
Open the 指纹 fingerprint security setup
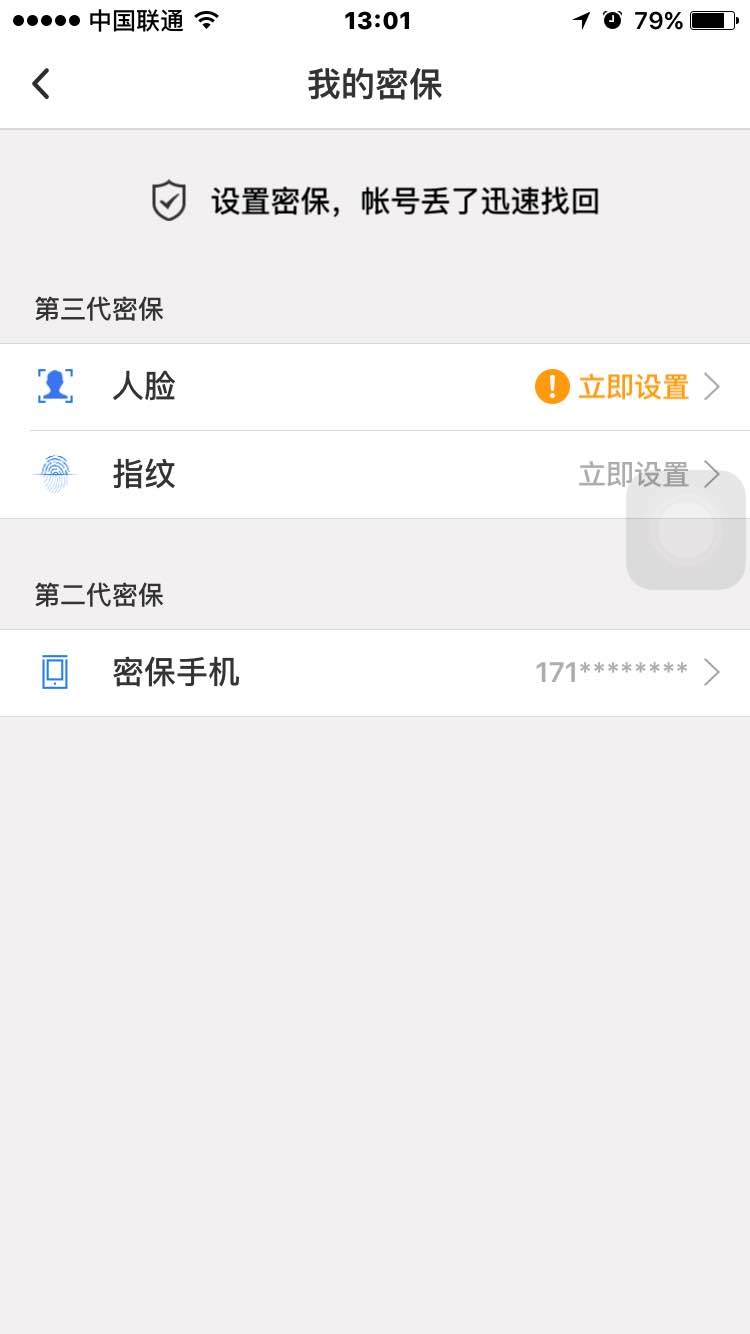coord(330,474)
